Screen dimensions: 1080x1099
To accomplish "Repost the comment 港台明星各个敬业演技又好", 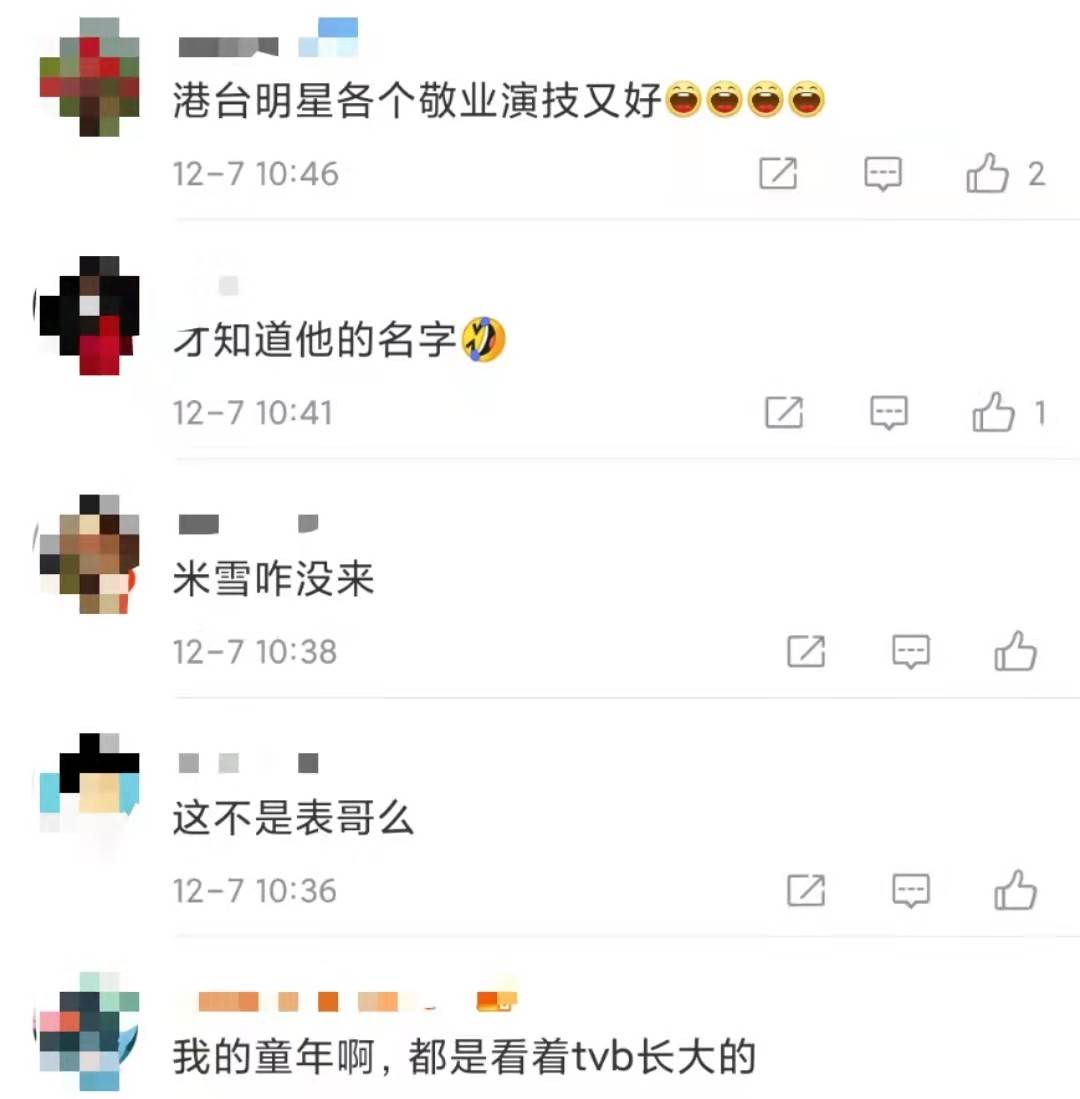I will pos(778,174).
